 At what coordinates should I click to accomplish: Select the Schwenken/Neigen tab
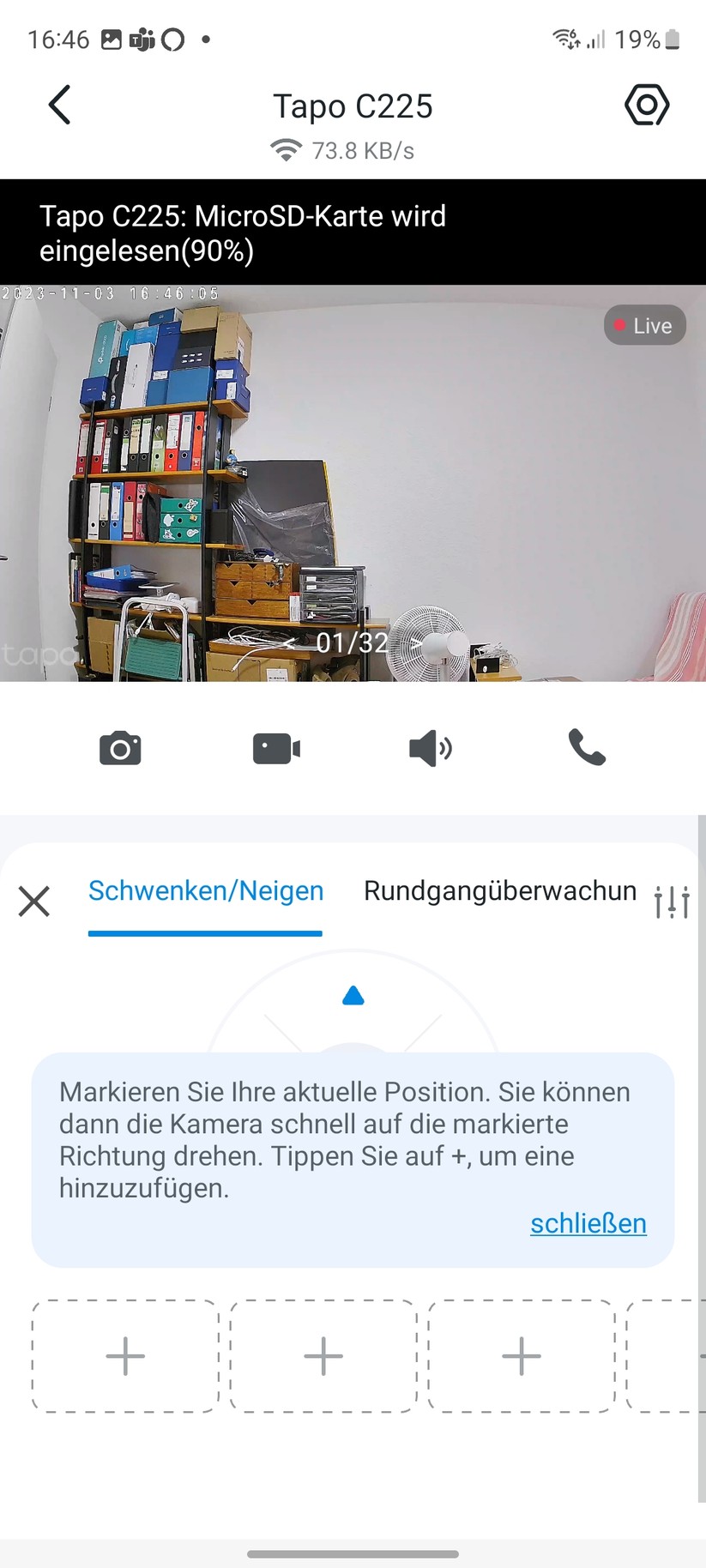click(204, 891)
